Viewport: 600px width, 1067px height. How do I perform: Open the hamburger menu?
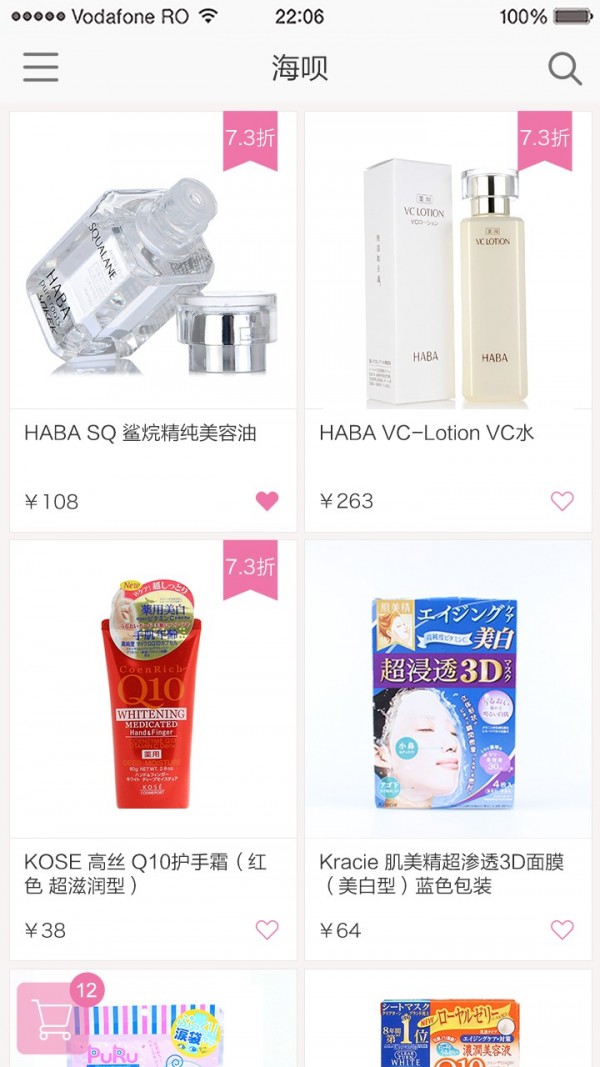(x=41, y=67)
